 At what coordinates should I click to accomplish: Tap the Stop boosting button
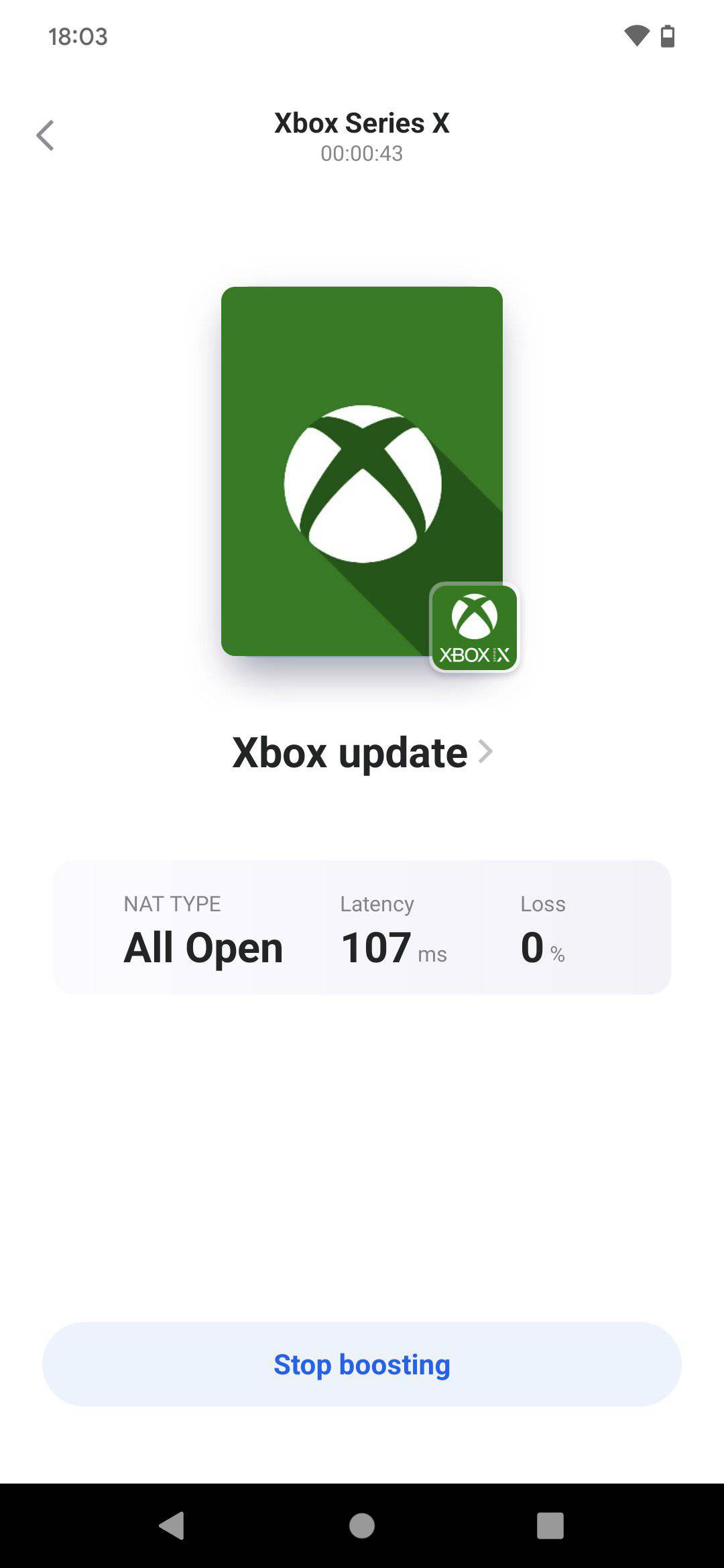pos(362,1364)
